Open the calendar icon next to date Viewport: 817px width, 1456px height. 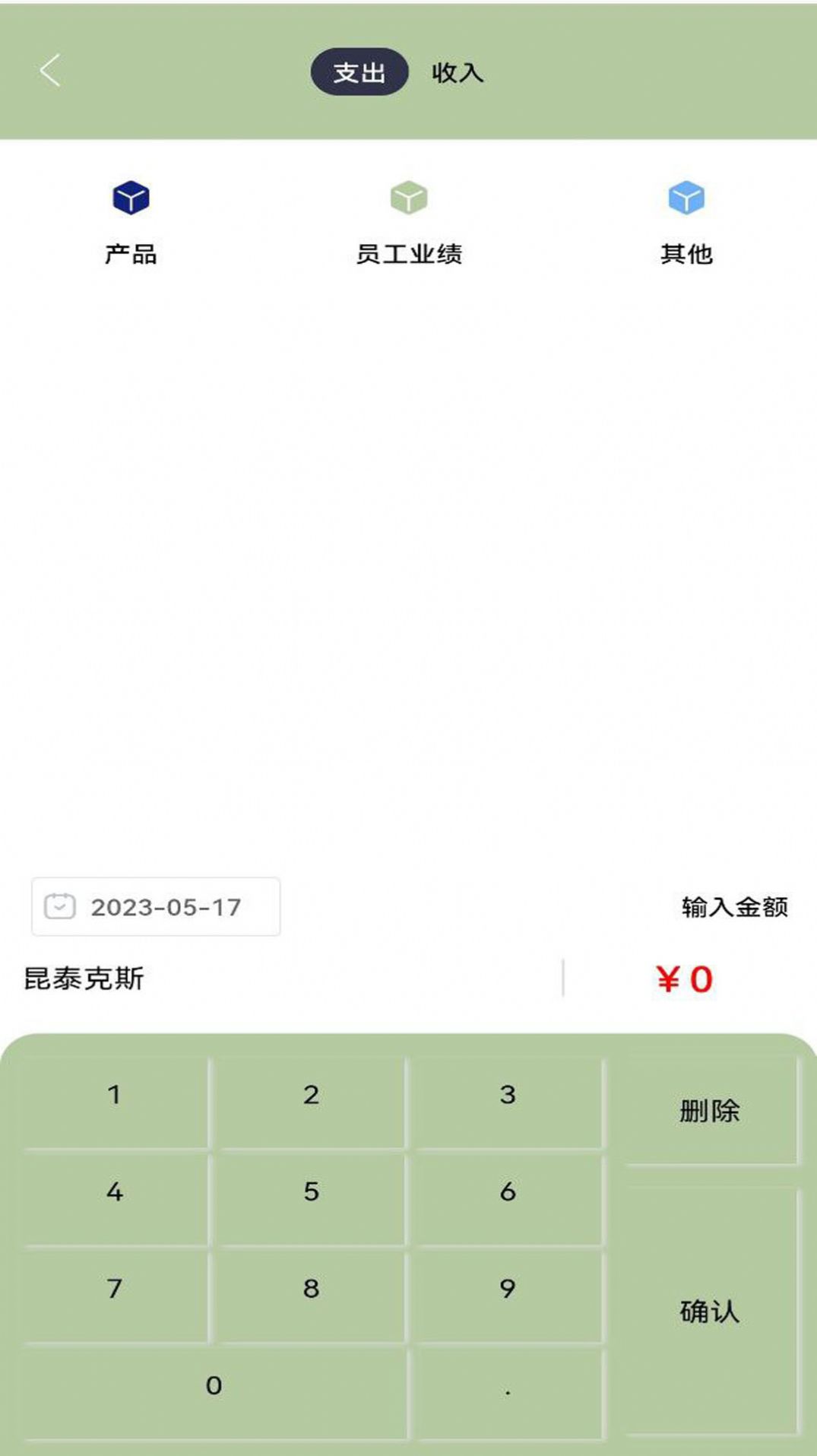pos(61,906)
